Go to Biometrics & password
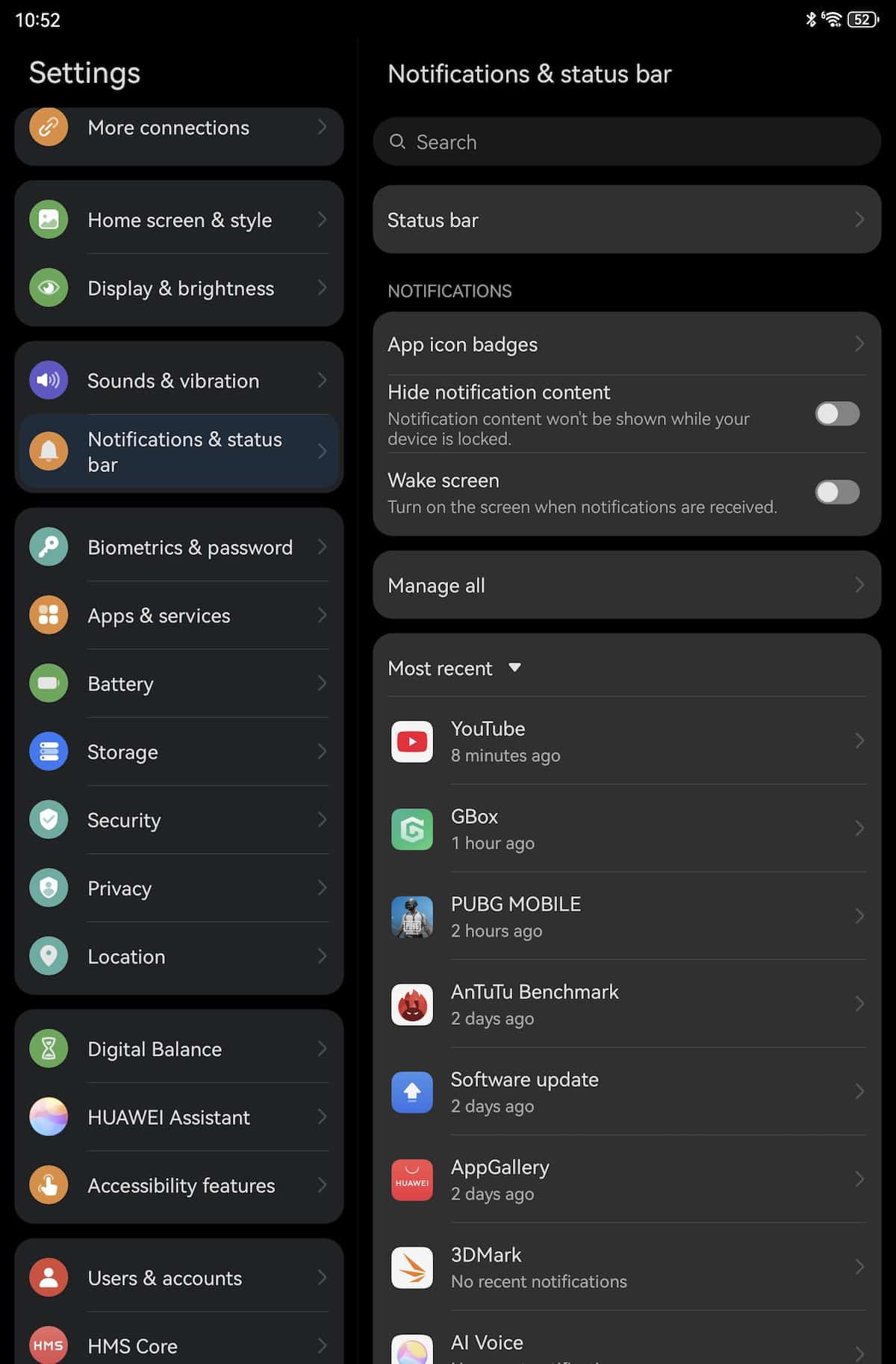This screenshot has height=1364, width=896. tap(179, 547)
